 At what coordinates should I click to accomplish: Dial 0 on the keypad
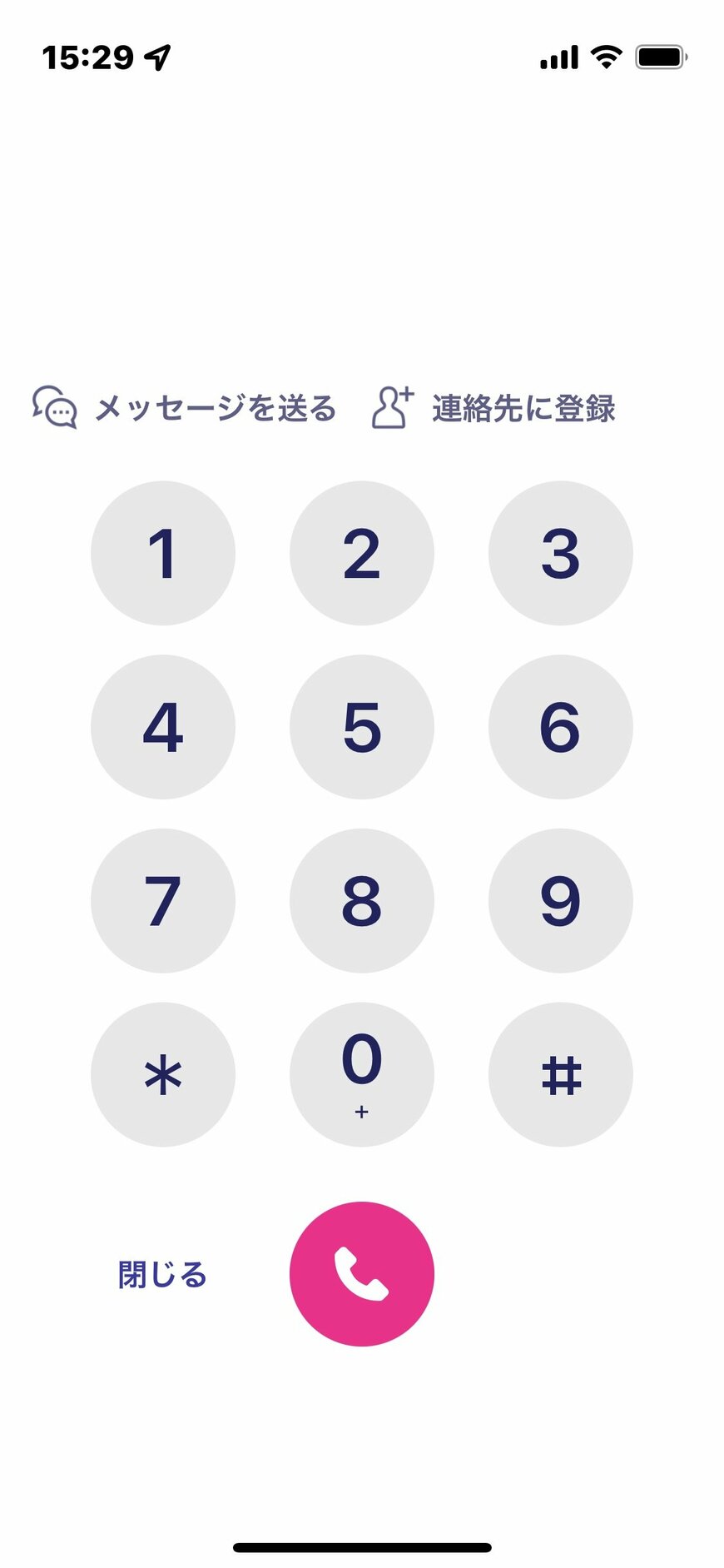pos(362,1074)
